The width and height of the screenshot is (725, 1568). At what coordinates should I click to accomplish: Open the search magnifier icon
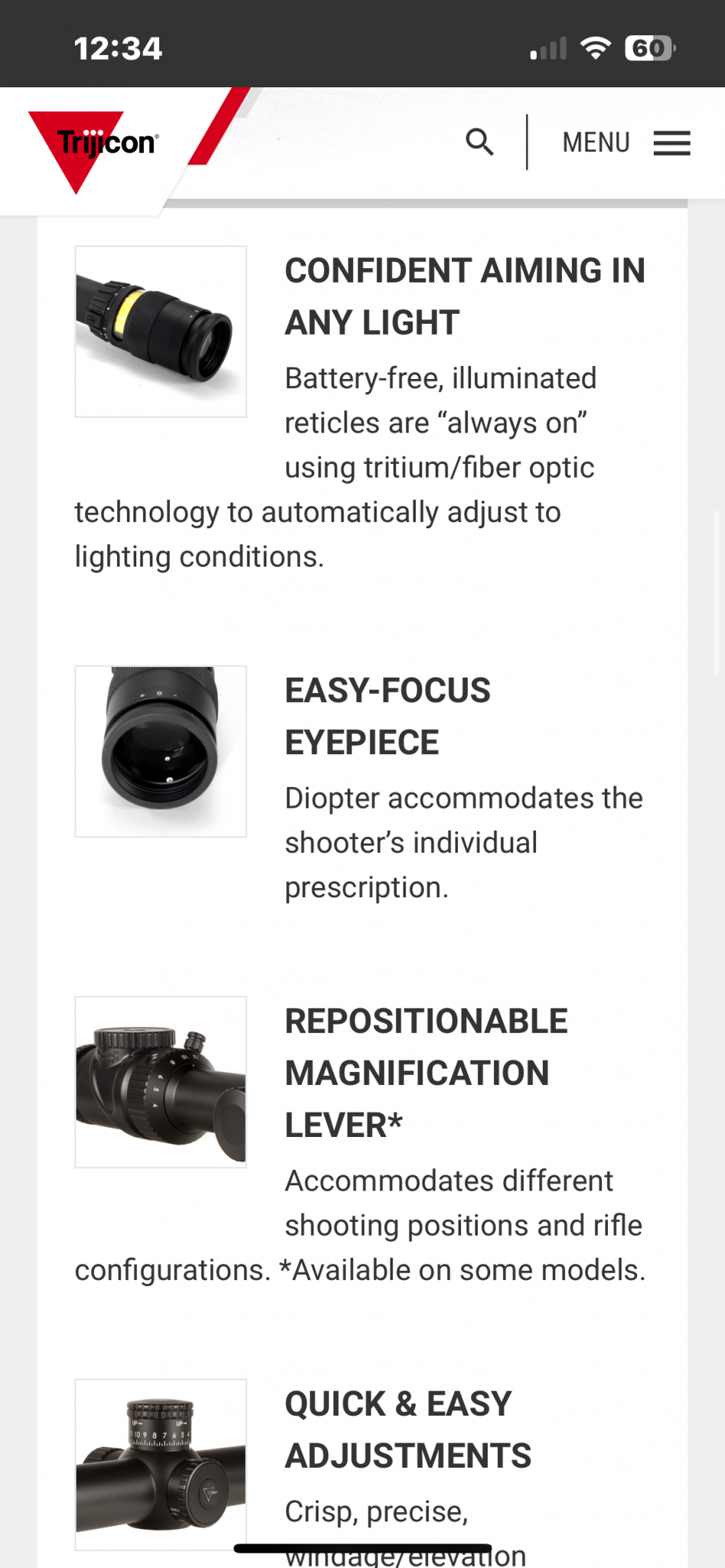click(480, 142)
